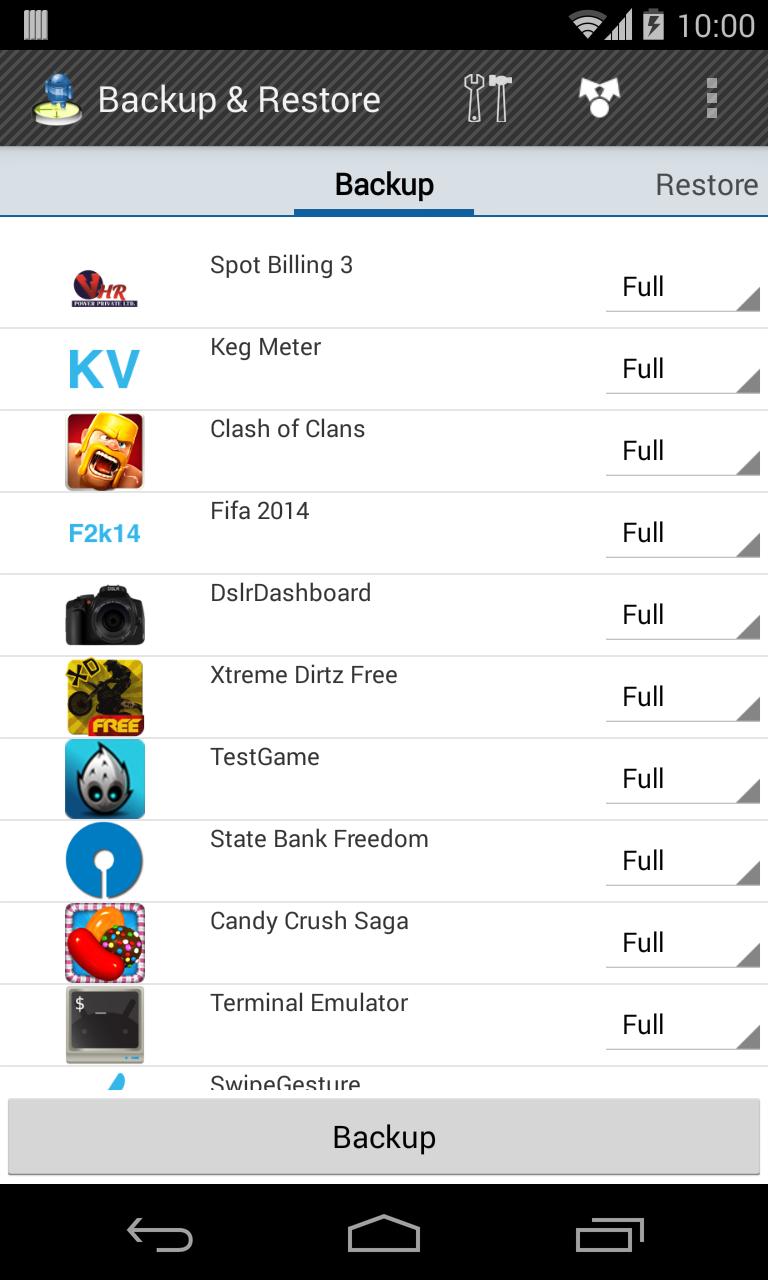Open the overflow menu

click(711, 99)
